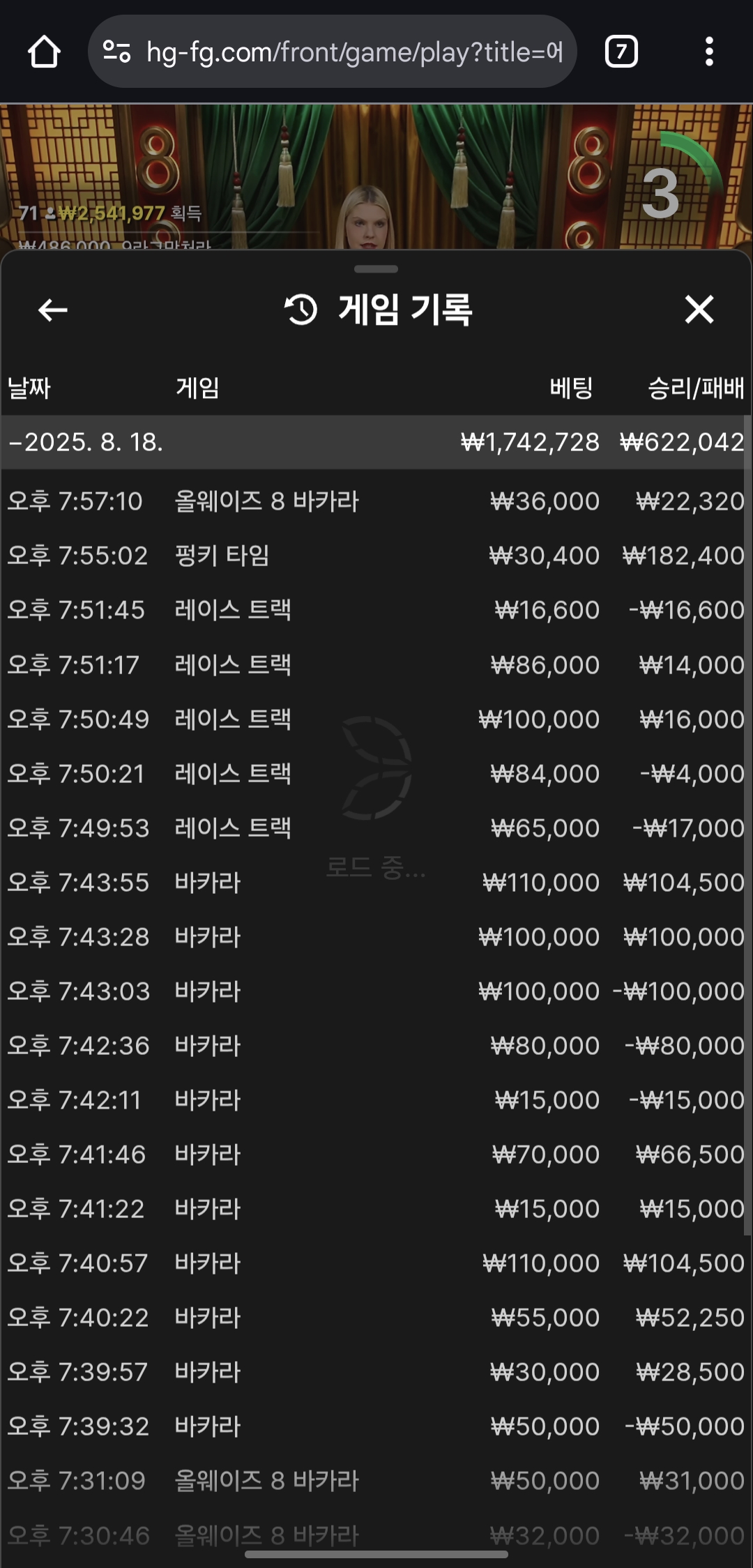Open the 7:43:03 바카라 record
Viewport: 753px width, 1568px height.
pyautogui.click(x=376, y=991)
